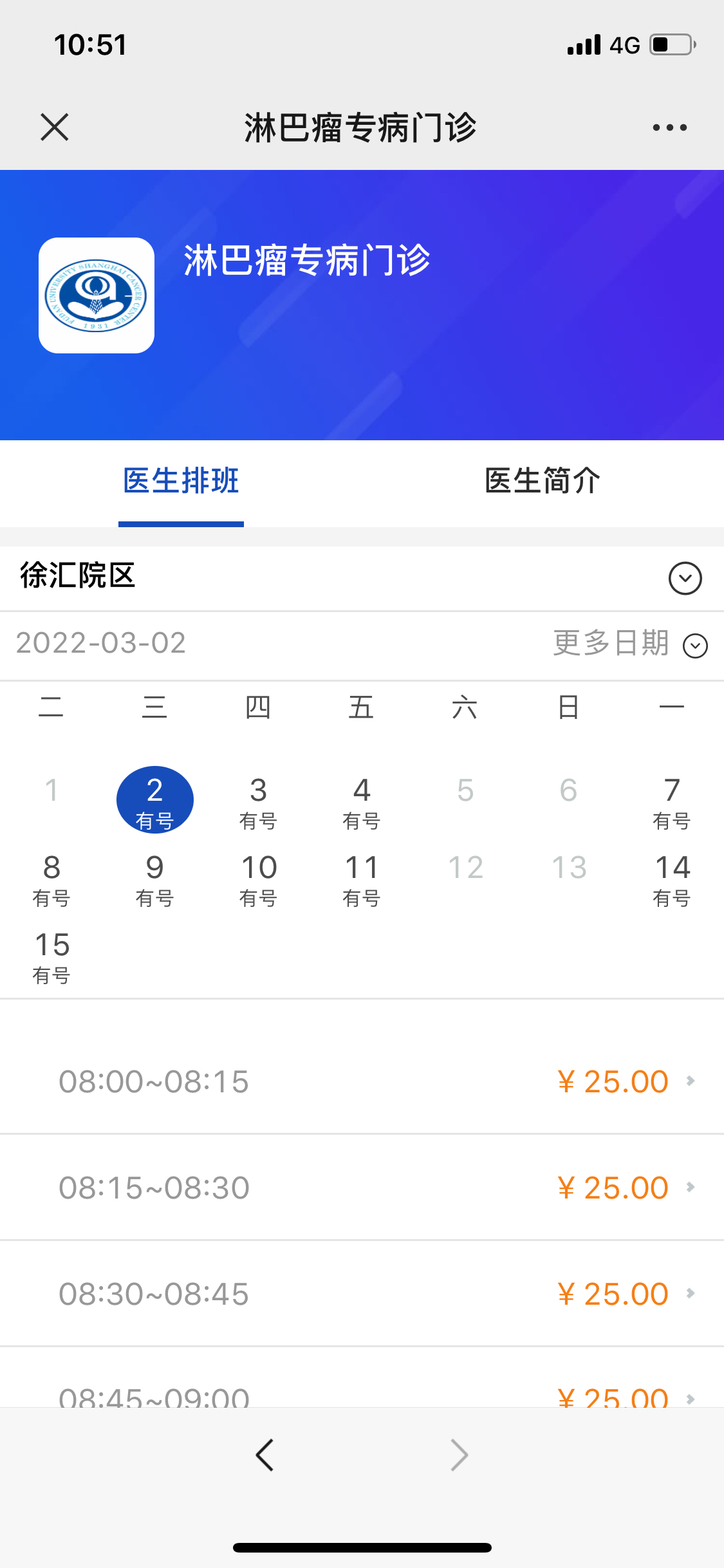Select date 8 in the schedule
The image size is (724, 1568).
[x=51, y=879]
